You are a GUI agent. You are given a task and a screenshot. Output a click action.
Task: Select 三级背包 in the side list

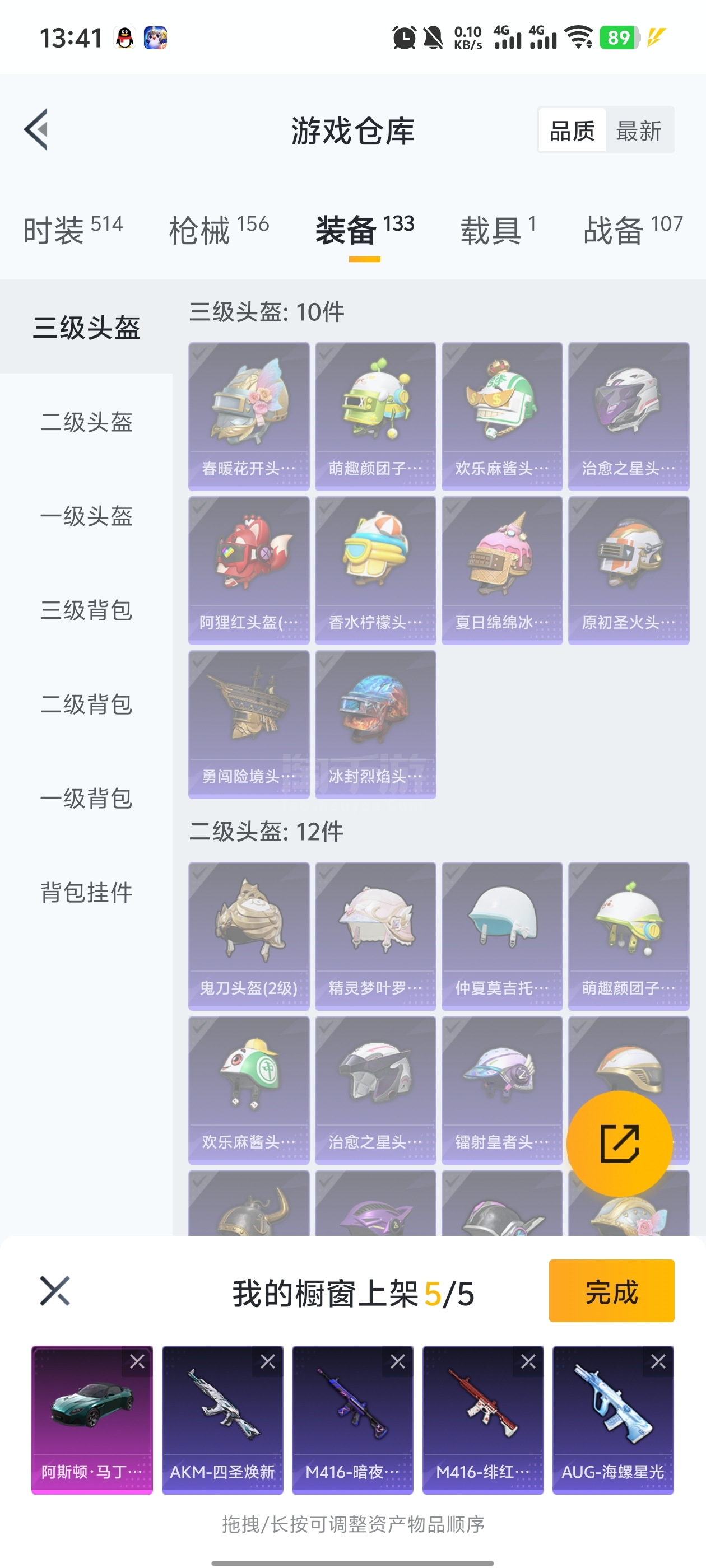[86, 610]
